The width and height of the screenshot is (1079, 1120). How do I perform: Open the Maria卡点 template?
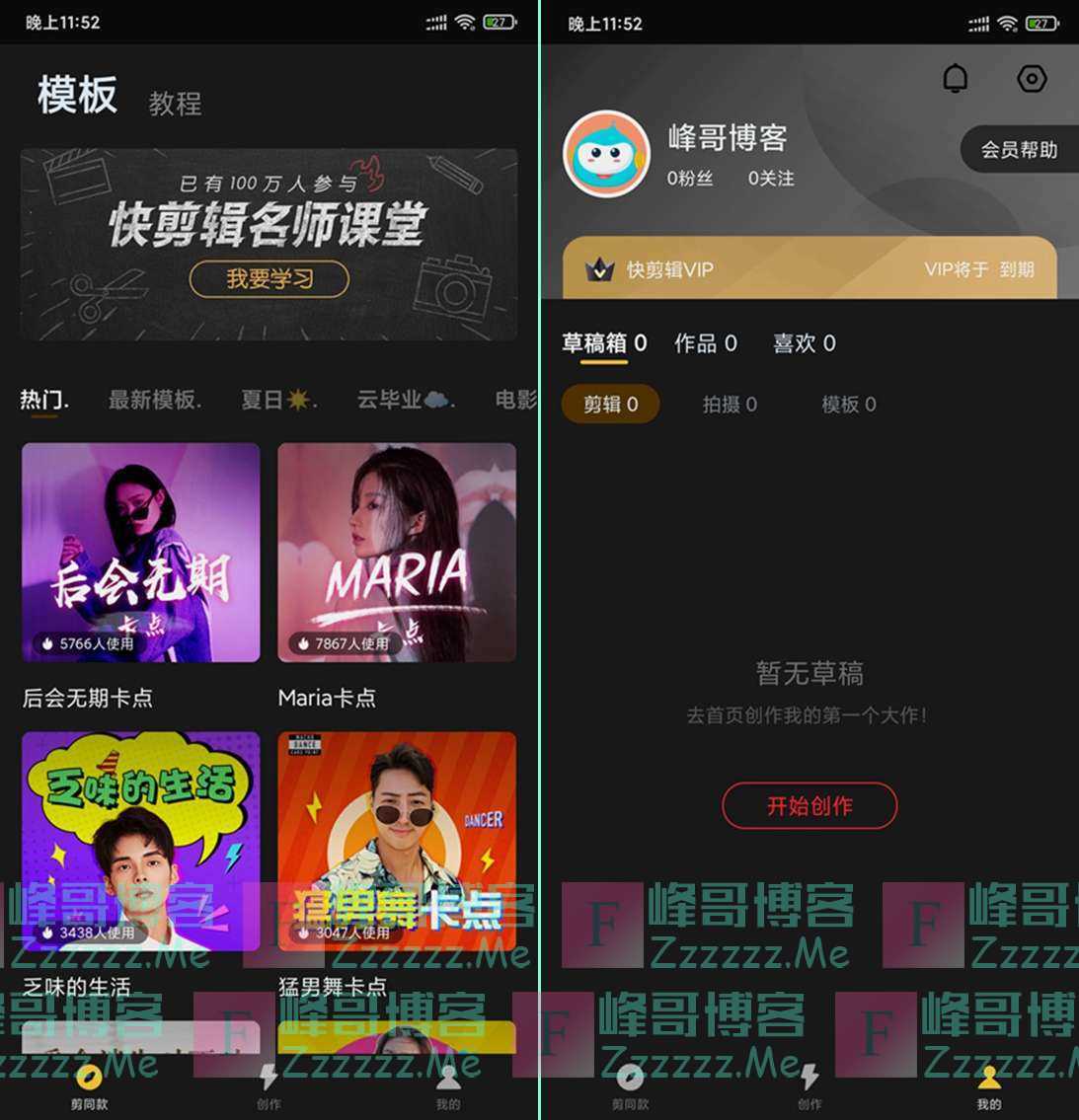[397, 553]
